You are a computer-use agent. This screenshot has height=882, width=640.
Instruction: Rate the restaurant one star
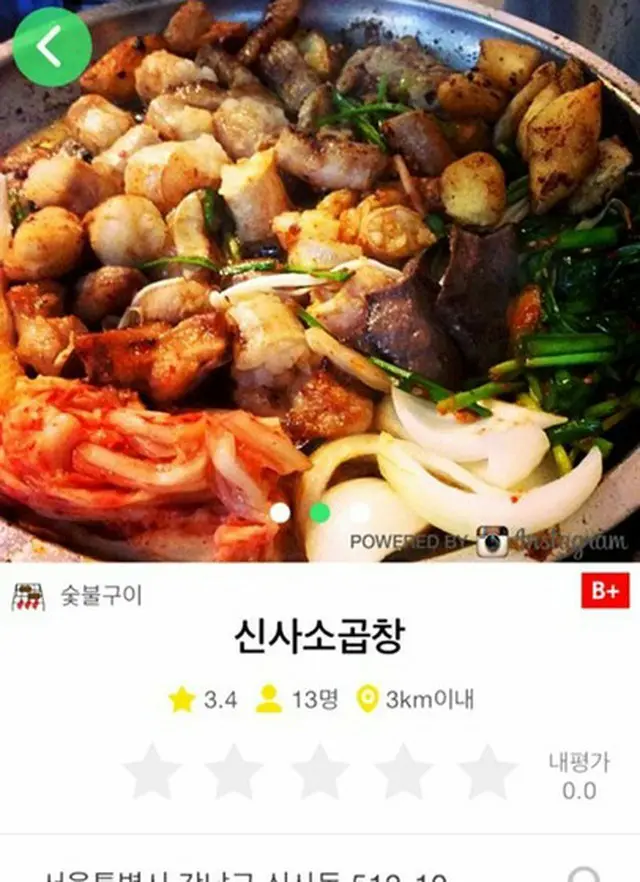click(x=152, y=772)
